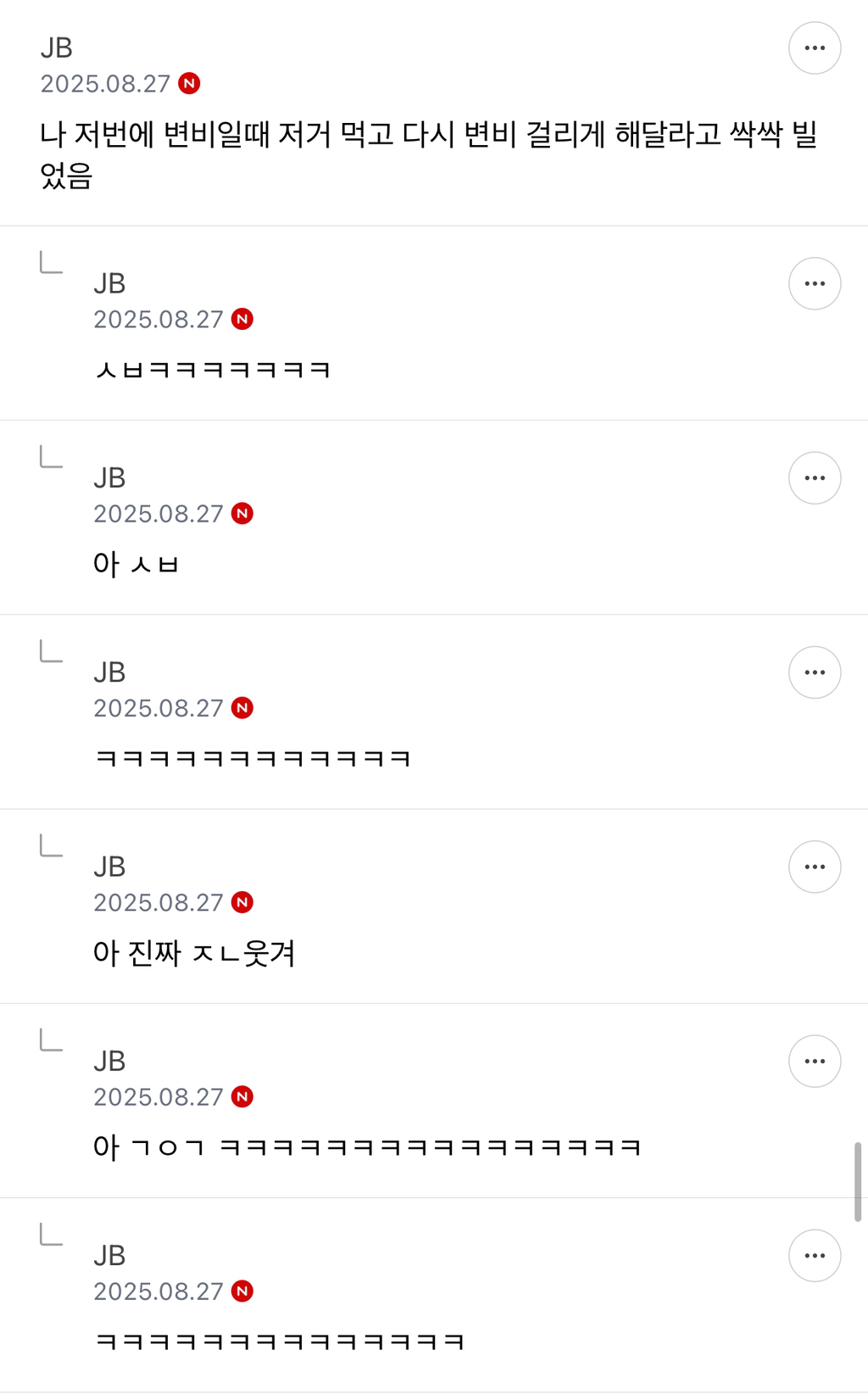Open the more menu on reply '아 ㅅㅂ'

click(x=814, y=477)
